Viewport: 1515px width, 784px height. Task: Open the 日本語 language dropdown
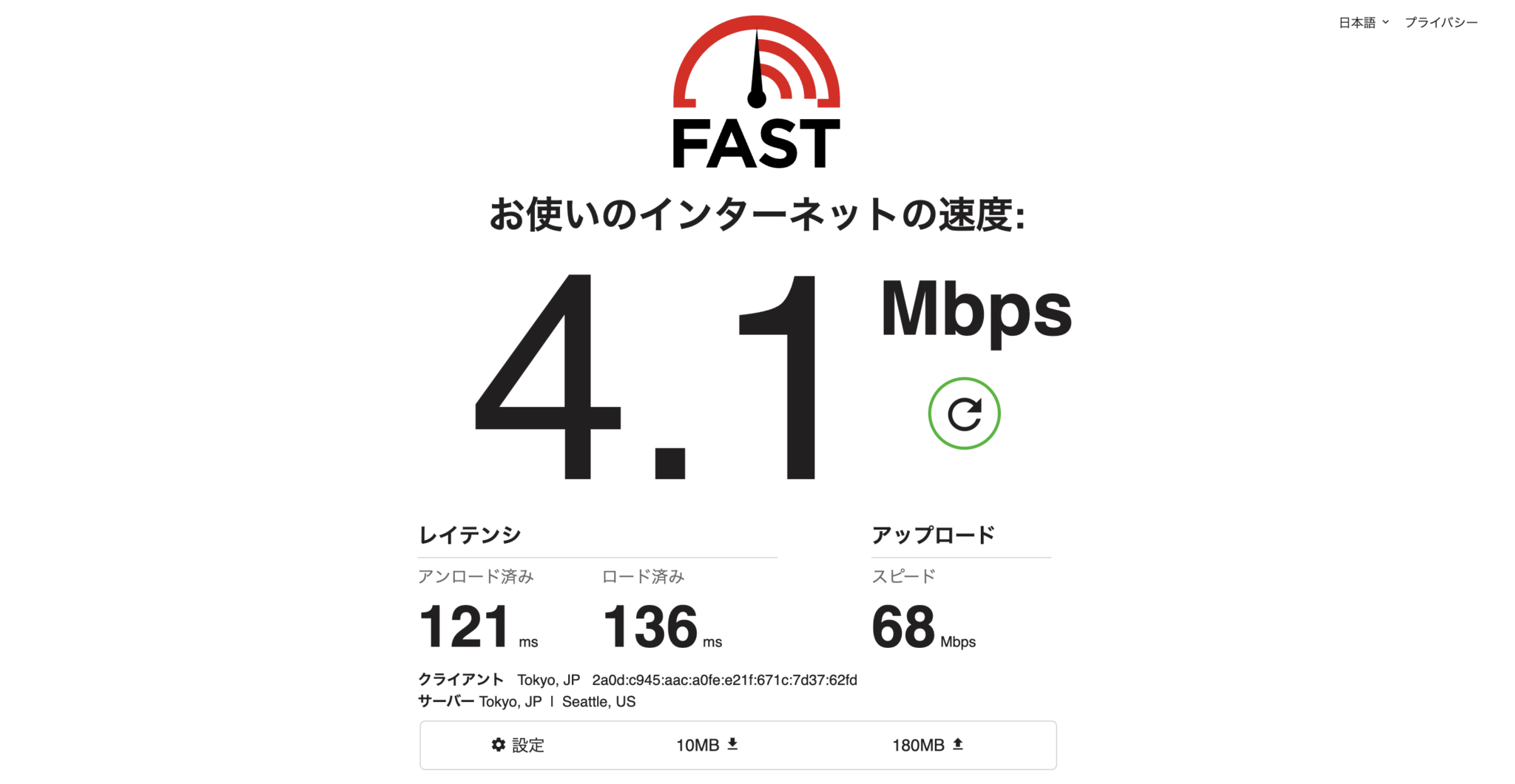[1363, 23]
